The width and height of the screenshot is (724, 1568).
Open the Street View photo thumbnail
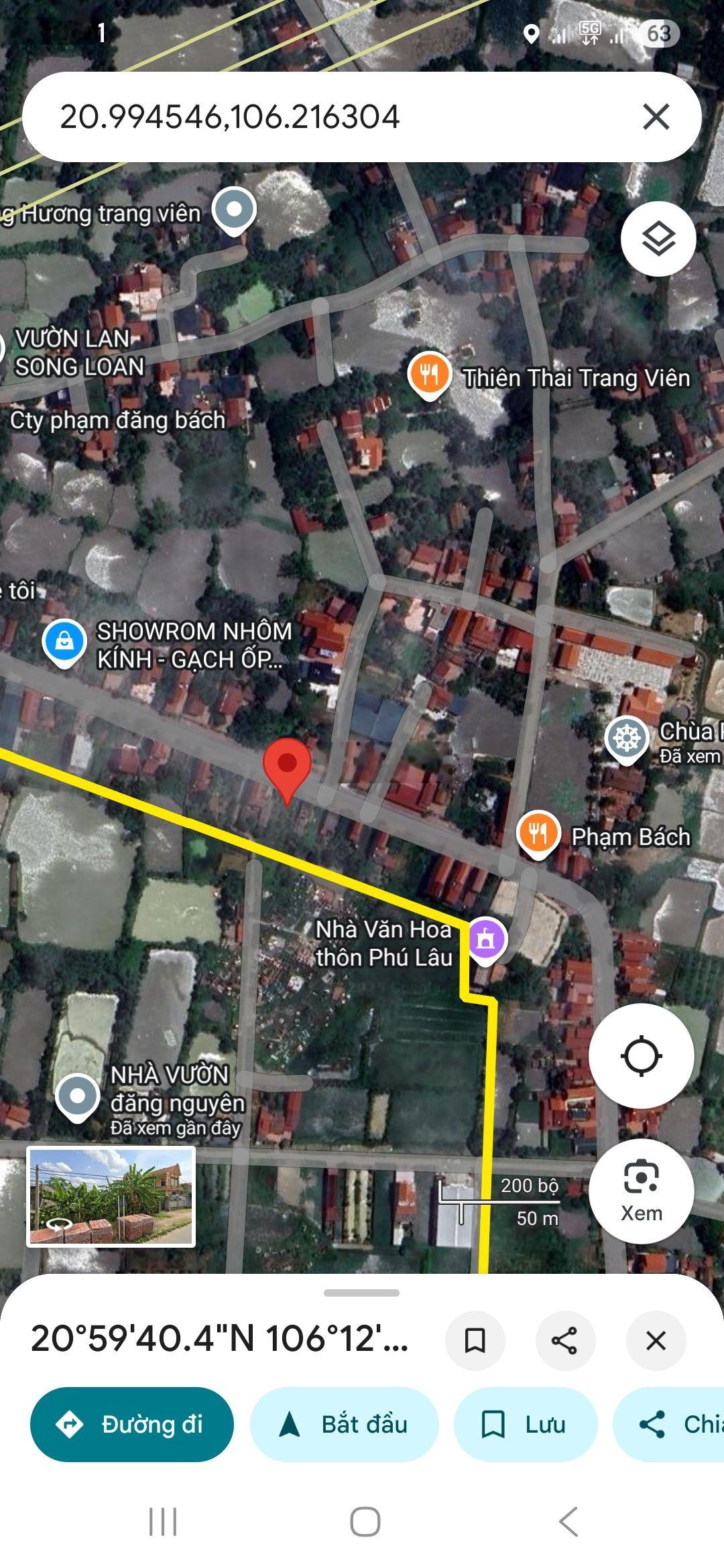click(x=111, y=1197)
